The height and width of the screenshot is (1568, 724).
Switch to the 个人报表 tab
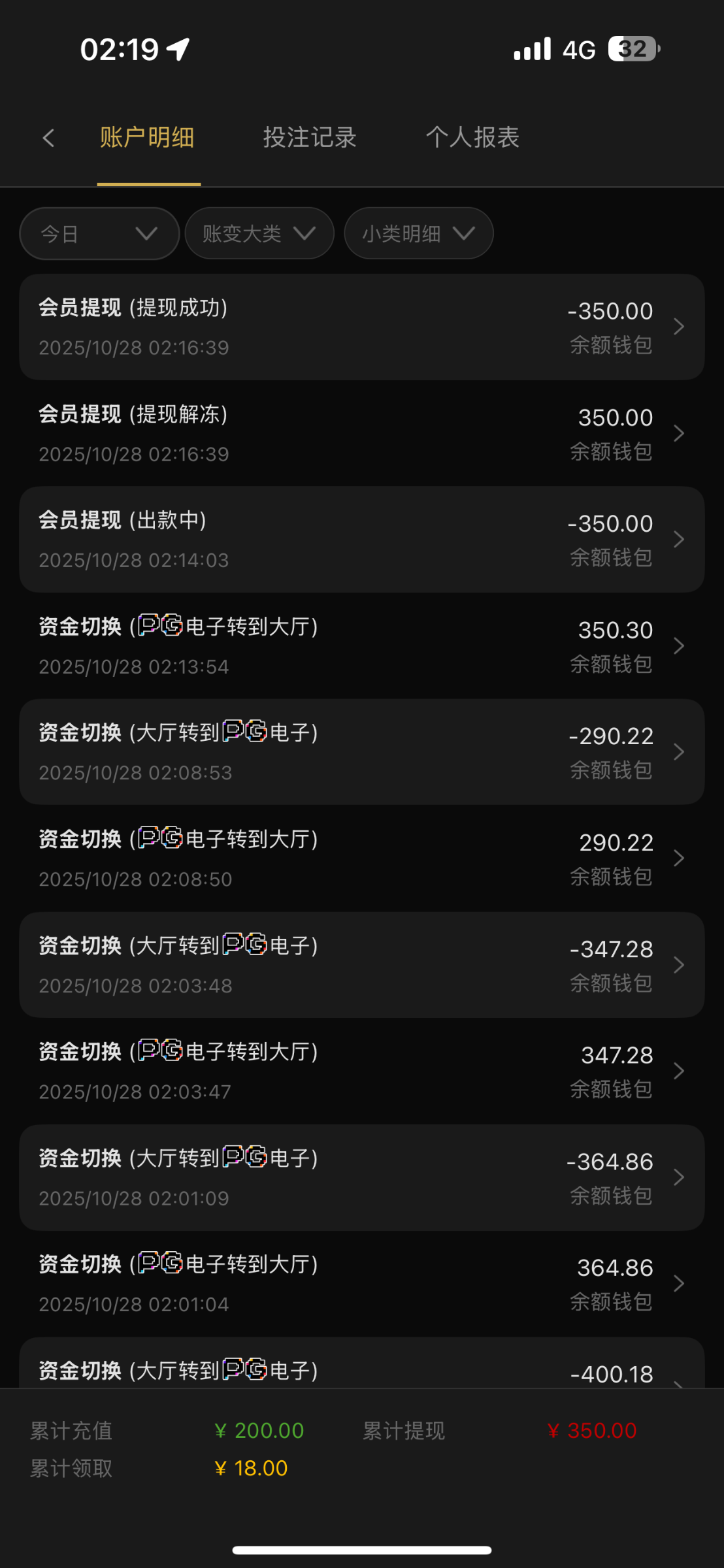click(x=472, y=138)
